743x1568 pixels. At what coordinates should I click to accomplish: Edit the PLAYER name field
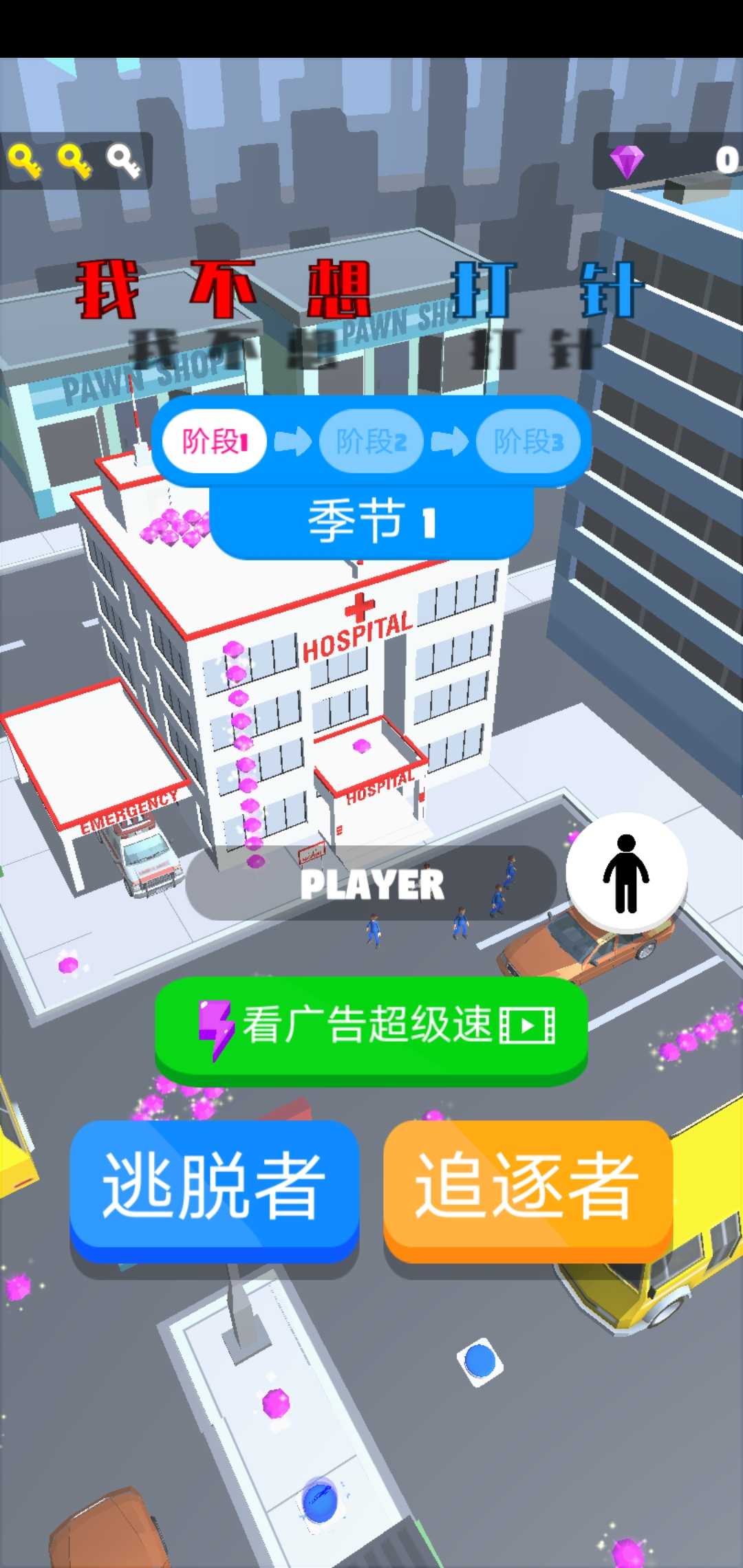[371, 884]
